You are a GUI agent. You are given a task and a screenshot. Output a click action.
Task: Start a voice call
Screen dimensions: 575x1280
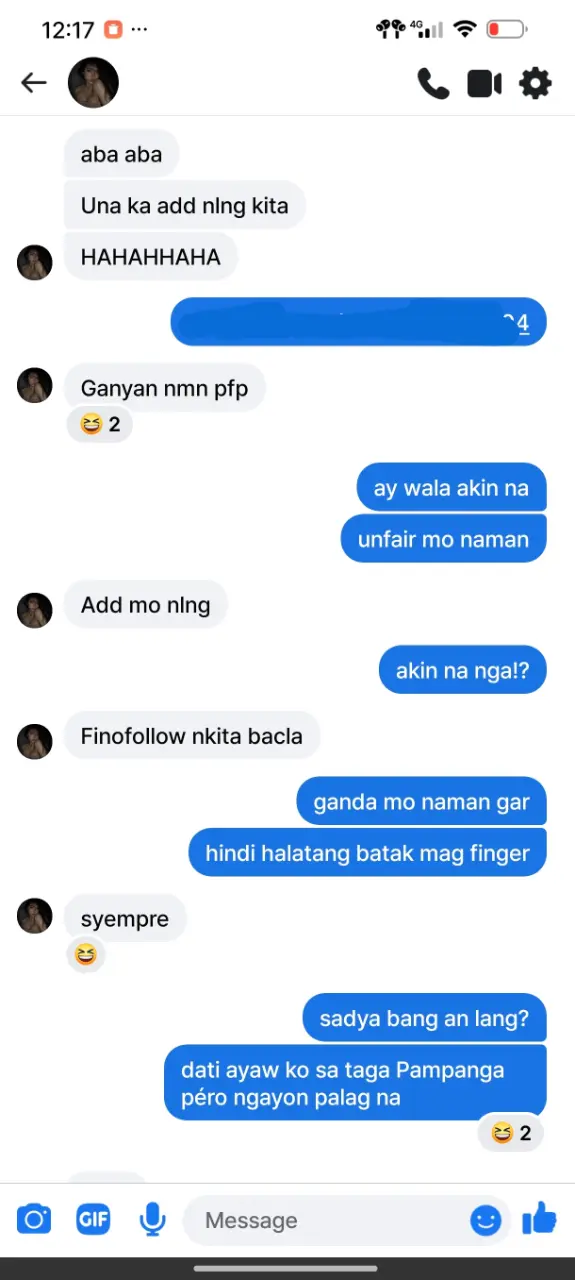433,84
